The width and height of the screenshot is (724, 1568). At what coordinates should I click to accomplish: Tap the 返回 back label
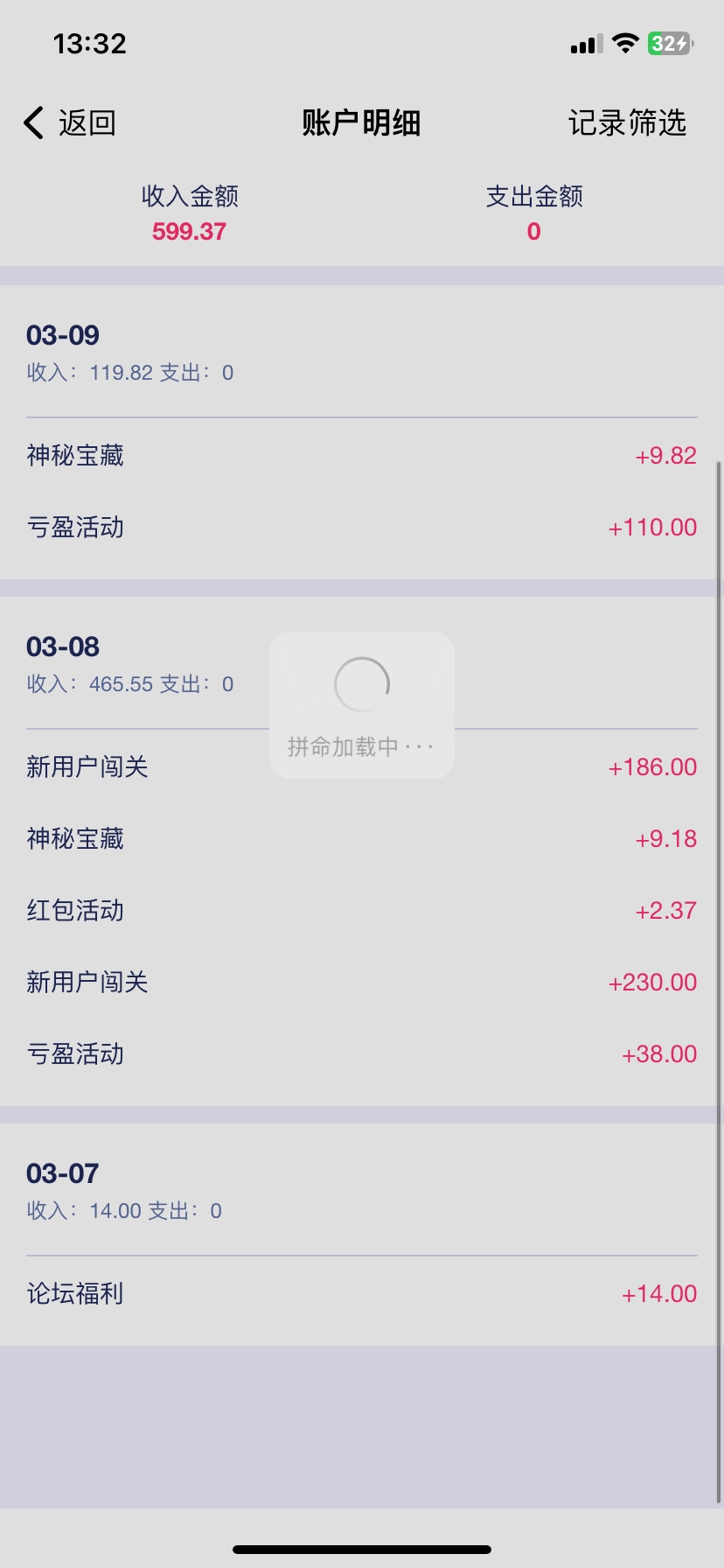tap(87, 122)
